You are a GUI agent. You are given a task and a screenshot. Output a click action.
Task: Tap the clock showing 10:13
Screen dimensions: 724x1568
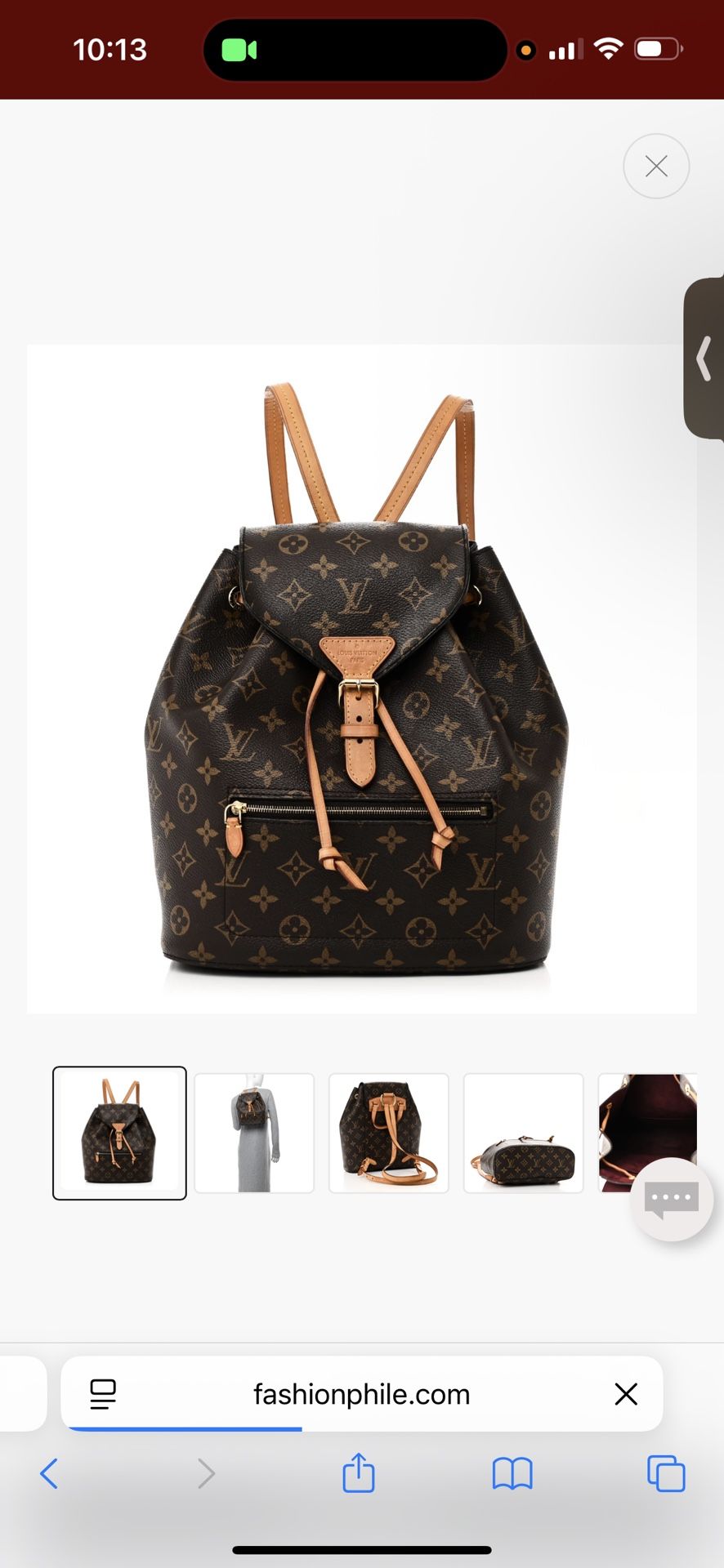(x=112, y=49)
